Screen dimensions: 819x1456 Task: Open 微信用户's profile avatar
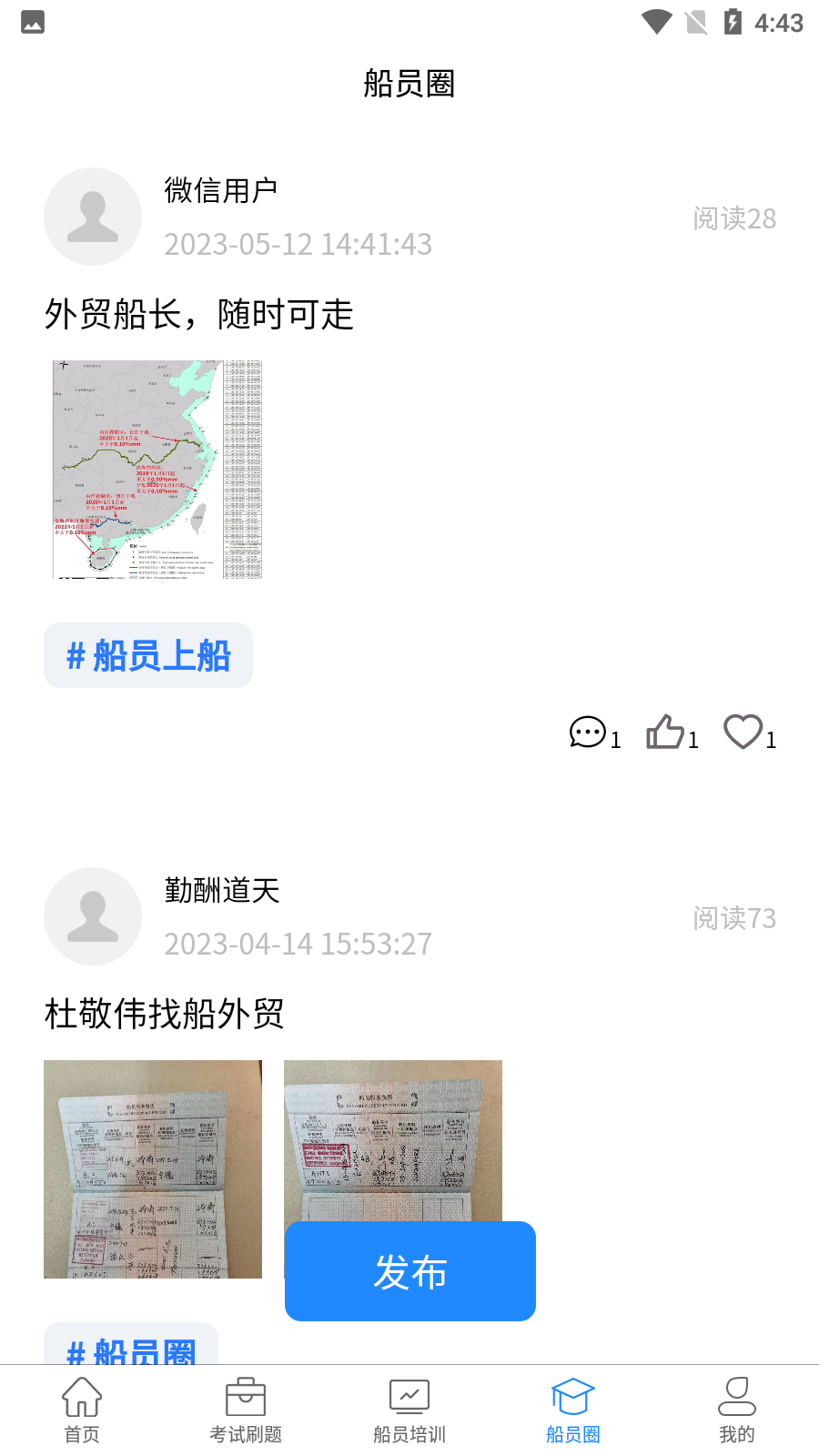(x=92, y=216)
